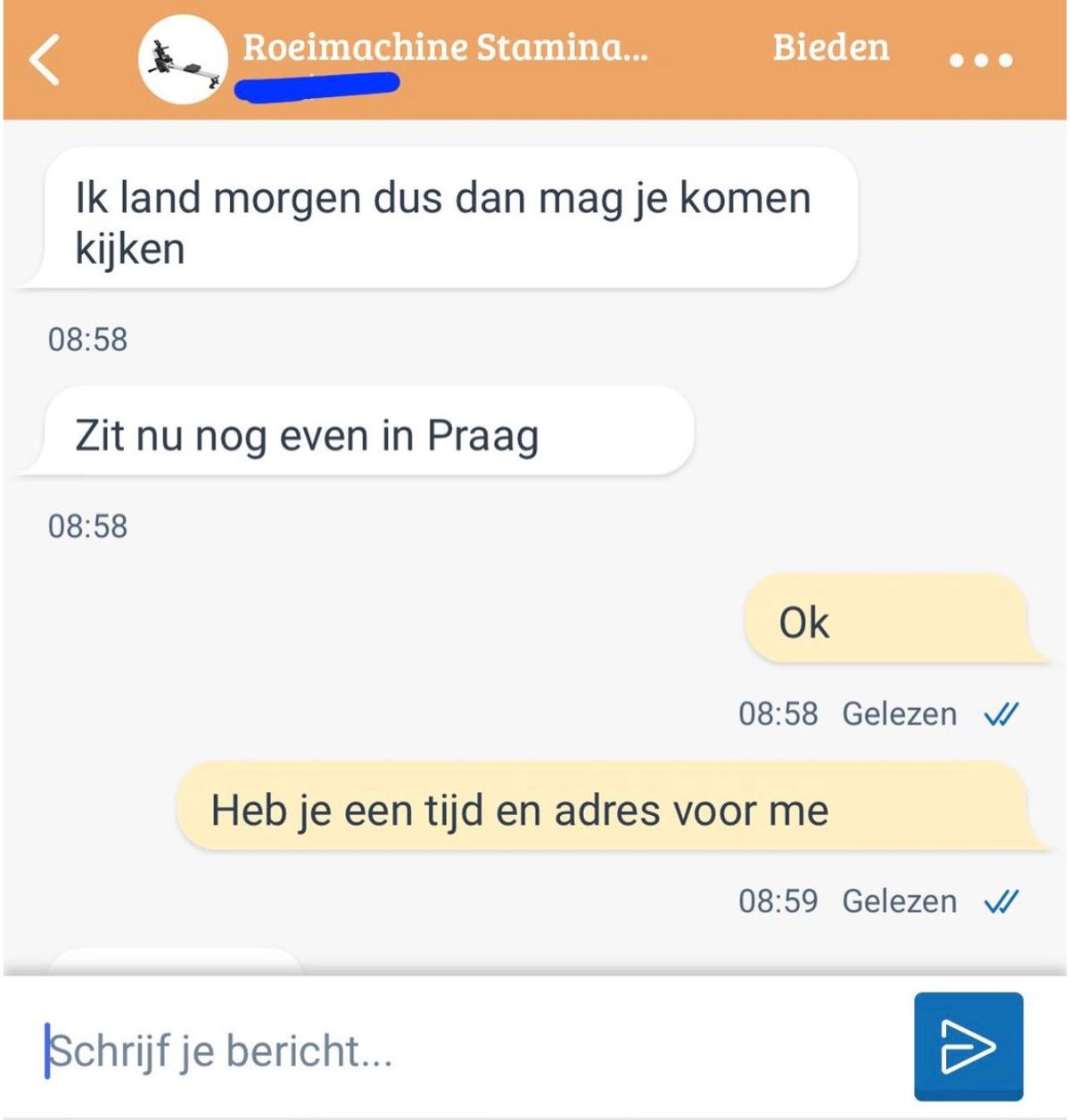
Task: Open the Roeimachine Stamina listing thumbnail
Action: 183,60
